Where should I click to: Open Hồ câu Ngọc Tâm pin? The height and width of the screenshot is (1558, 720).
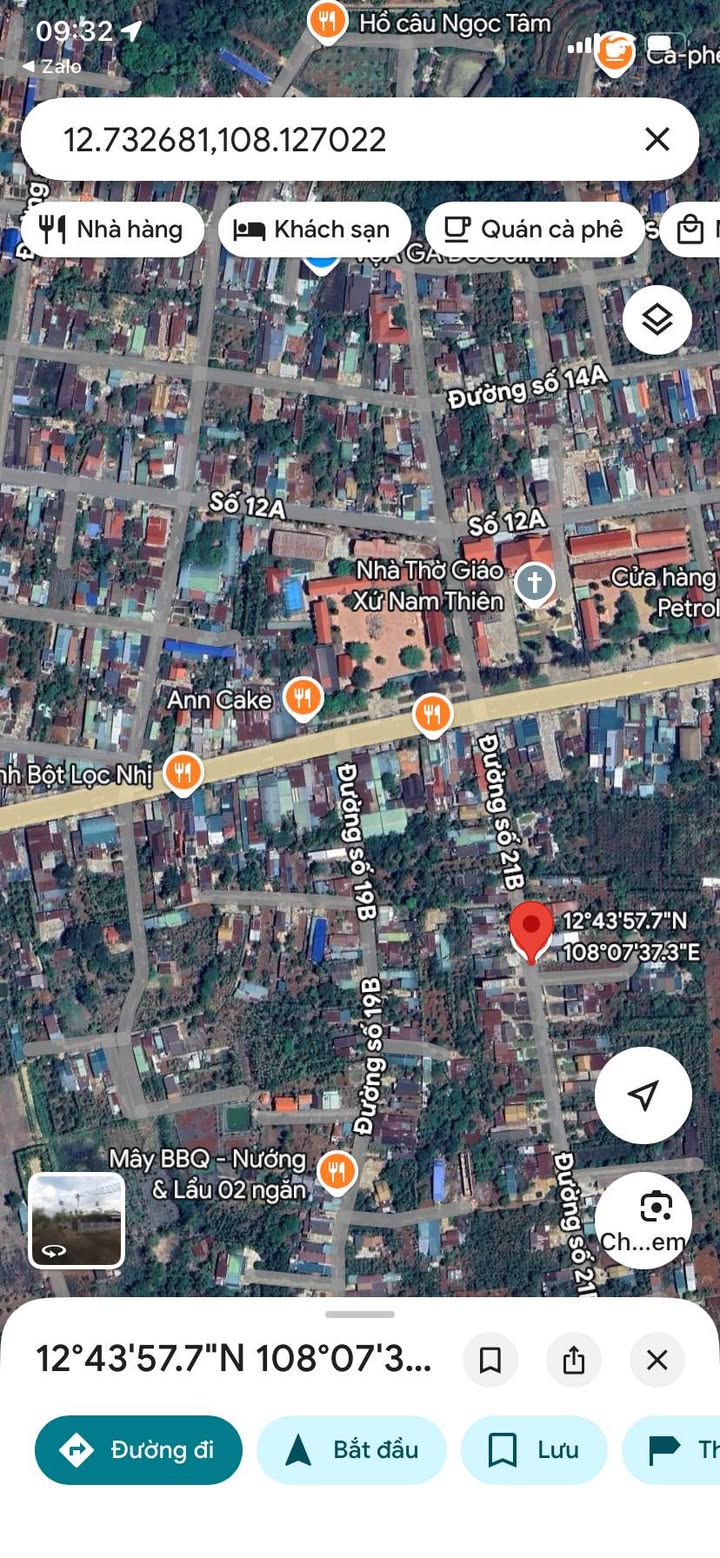[x=326, y=20]
